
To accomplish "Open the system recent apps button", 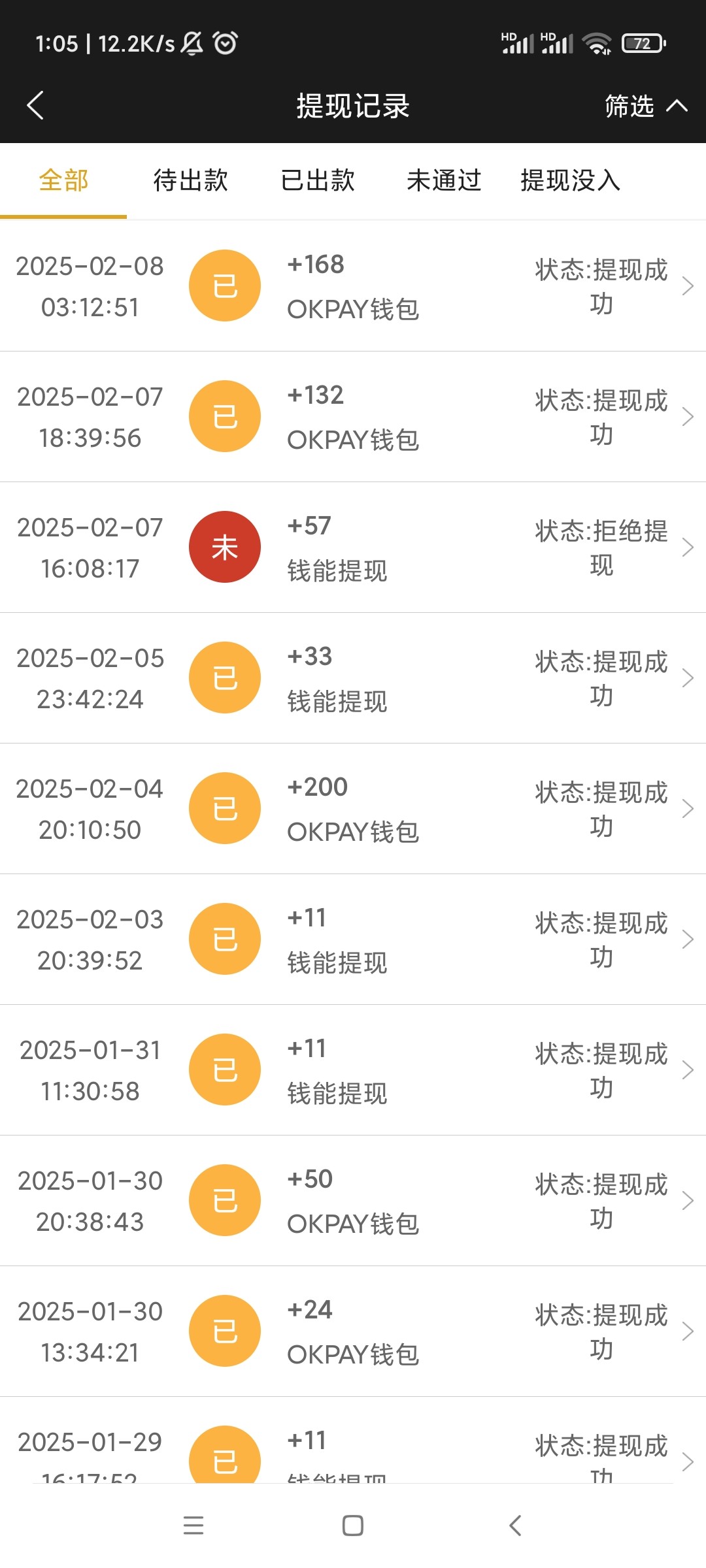I will click(193, 1526).
